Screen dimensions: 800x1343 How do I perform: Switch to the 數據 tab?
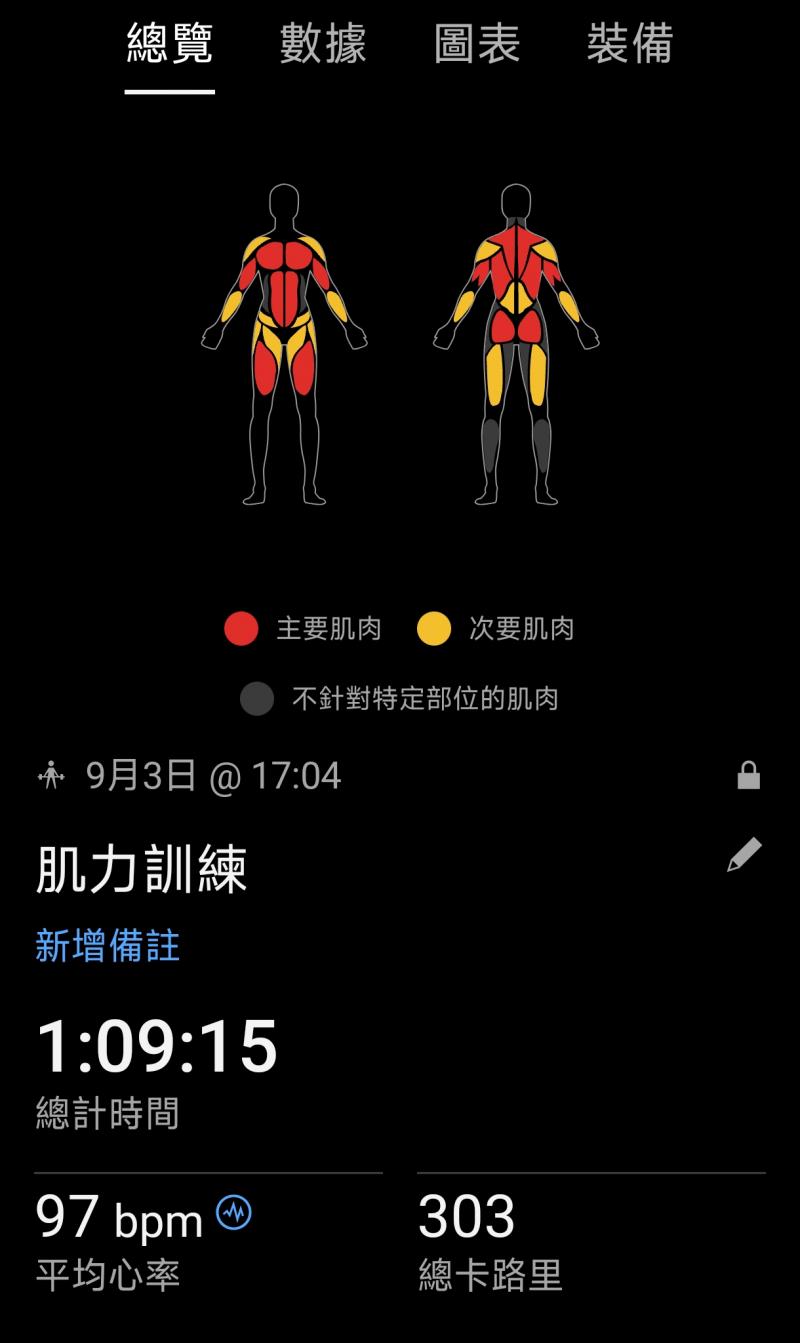click(322, 46)
